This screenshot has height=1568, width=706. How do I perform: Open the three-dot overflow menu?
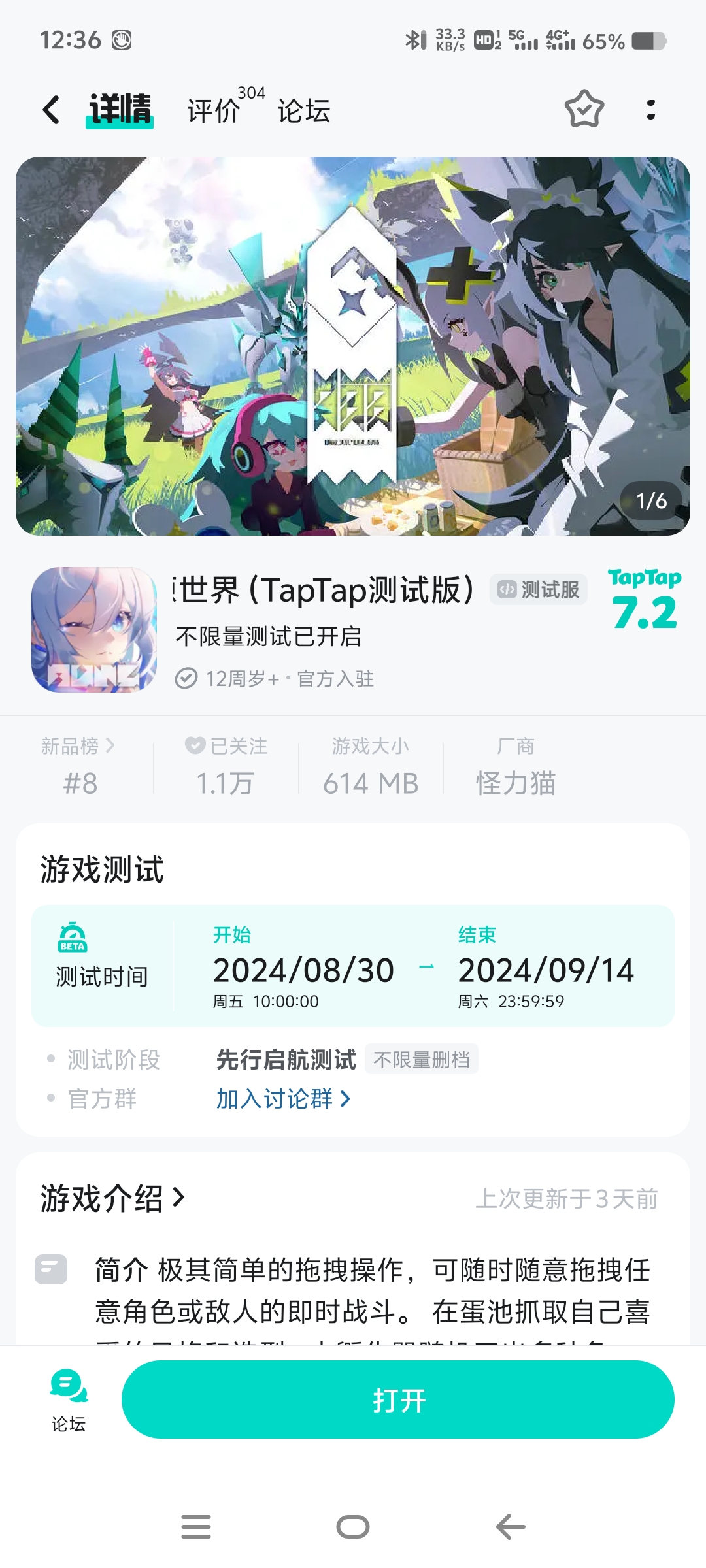[x=650, y=109]
